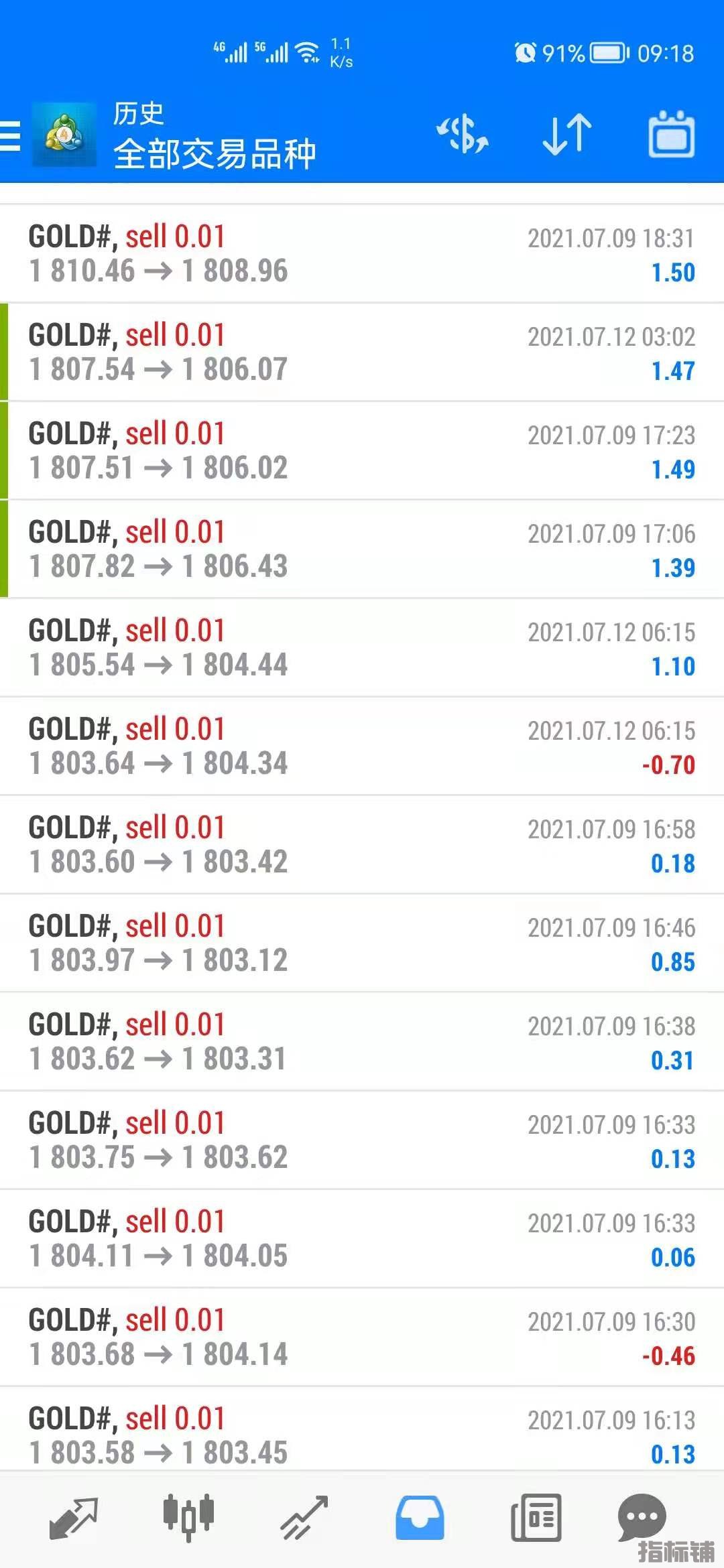Open the News tab
Image resolution: width=724 pixels, height=1568 pixels.
(x=536, y=1517)
